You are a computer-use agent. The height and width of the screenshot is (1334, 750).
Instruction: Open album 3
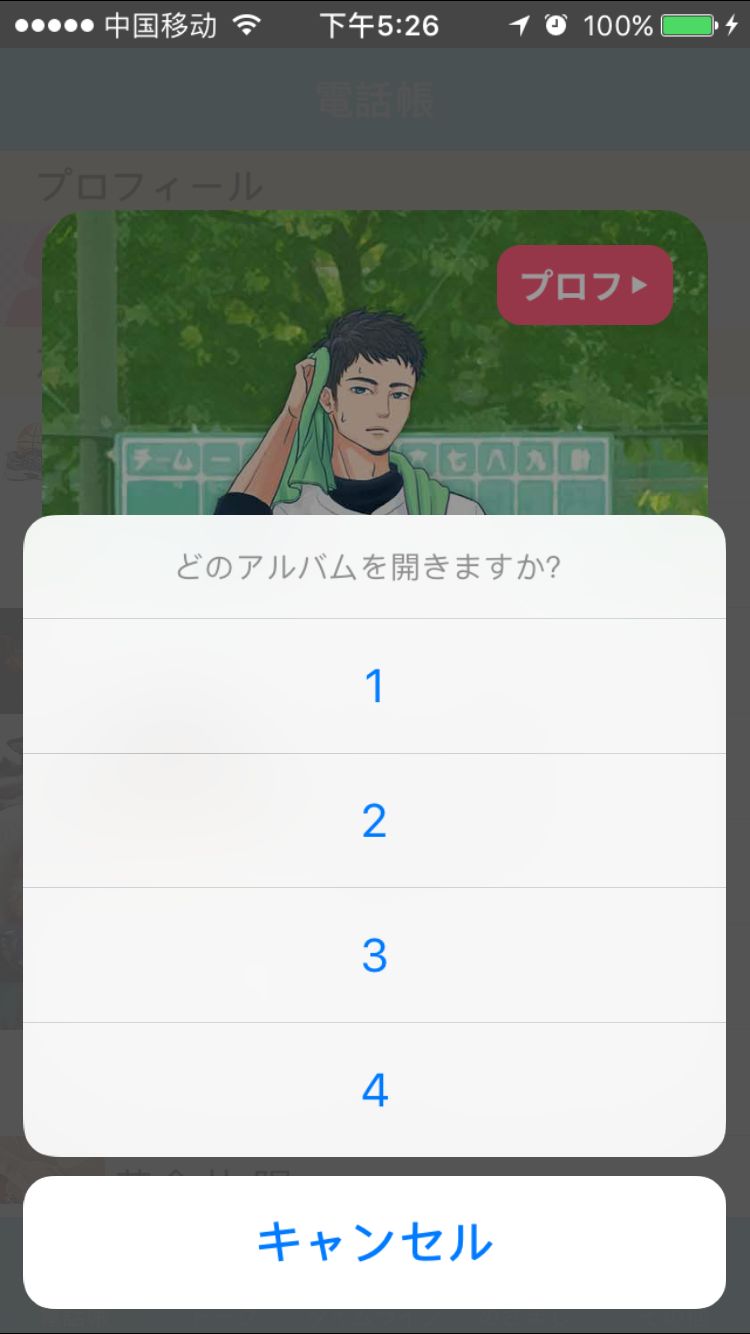(x=375, y=955)
